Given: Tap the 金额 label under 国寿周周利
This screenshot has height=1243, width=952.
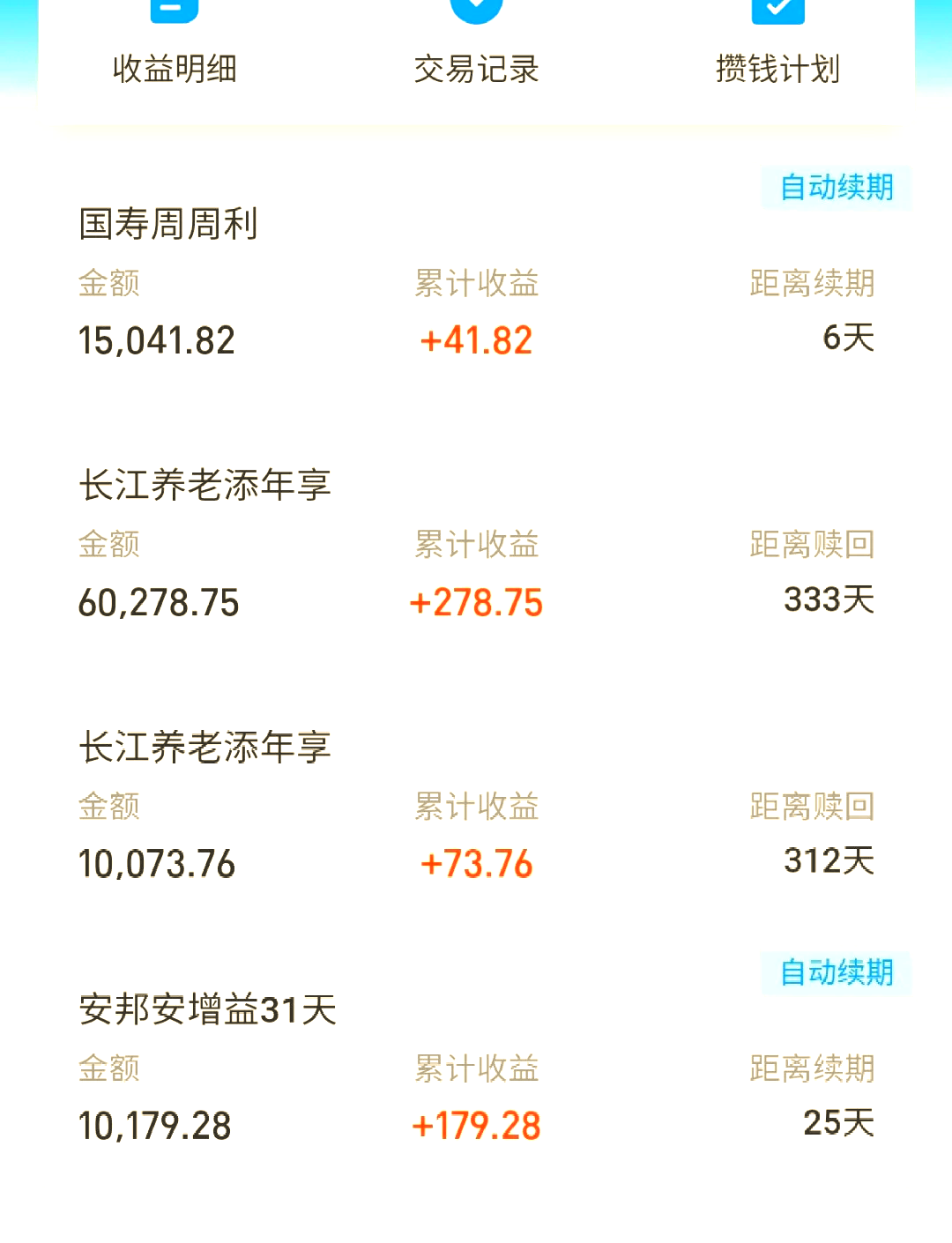Looking at the screenshot, I should coord(110,284).
